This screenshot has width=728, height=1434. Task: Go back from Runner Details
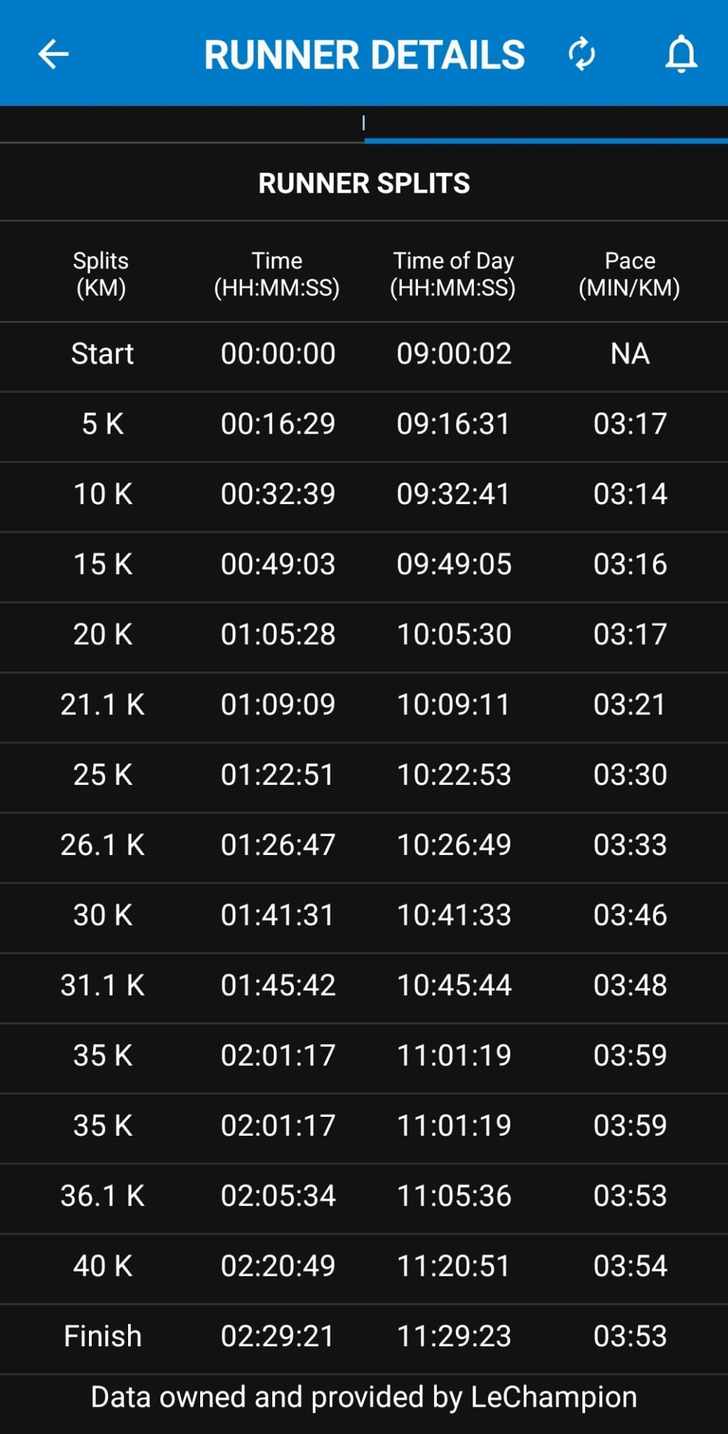[53, 54]
